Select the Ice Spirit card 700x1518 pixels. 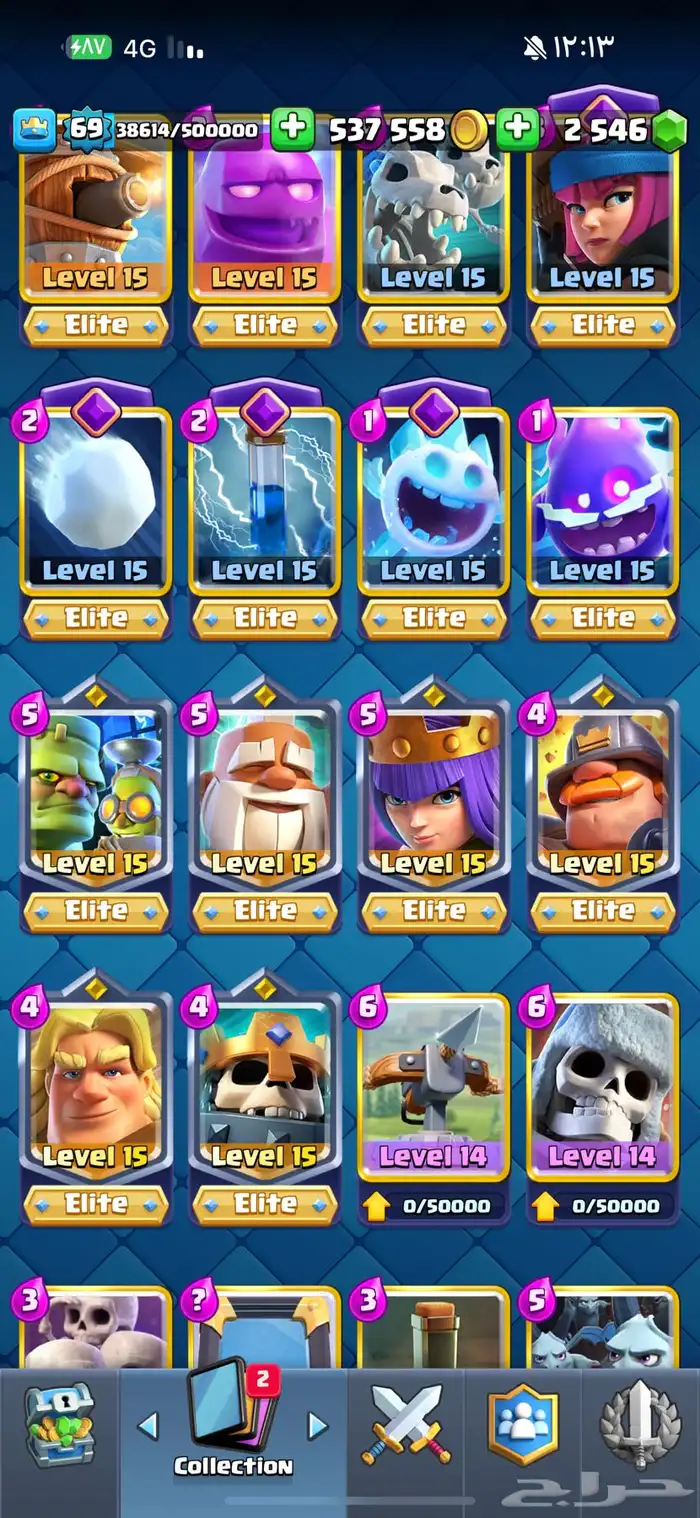click(434, 500)
